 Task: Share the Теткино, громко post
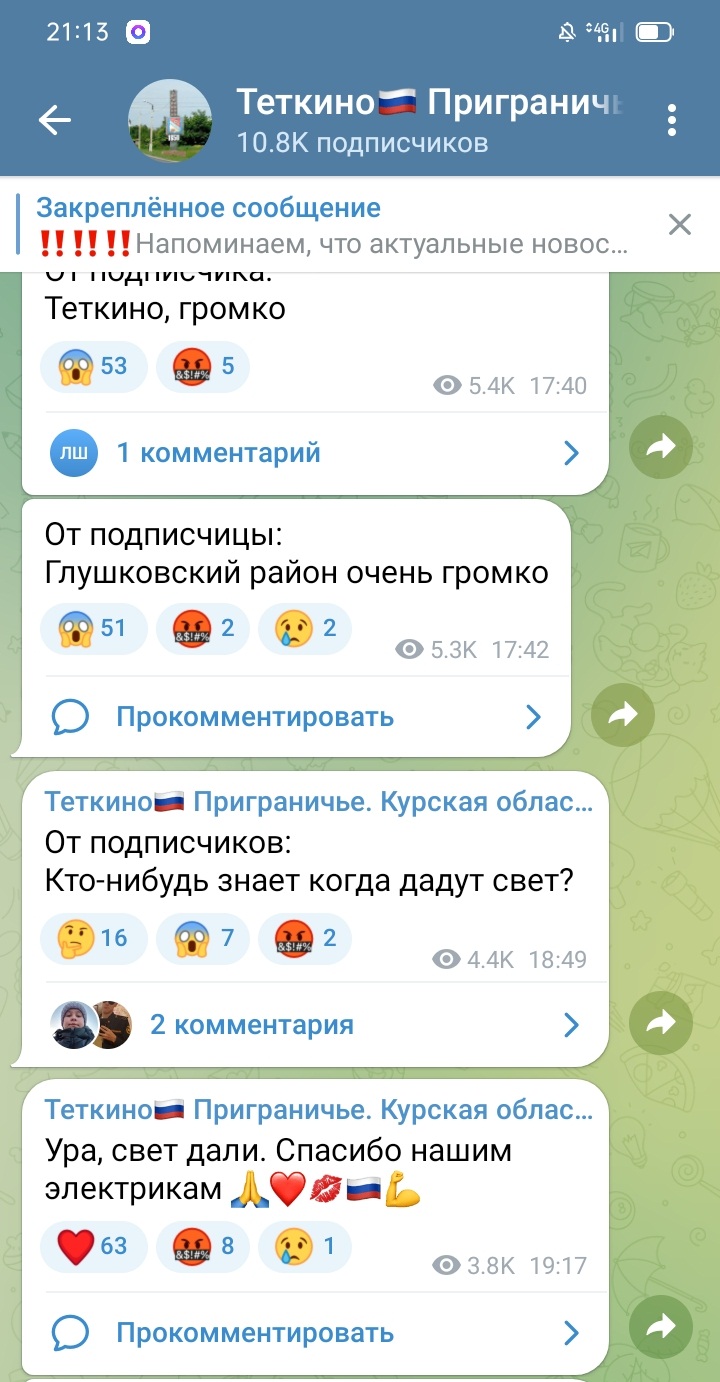pos(661,447)
